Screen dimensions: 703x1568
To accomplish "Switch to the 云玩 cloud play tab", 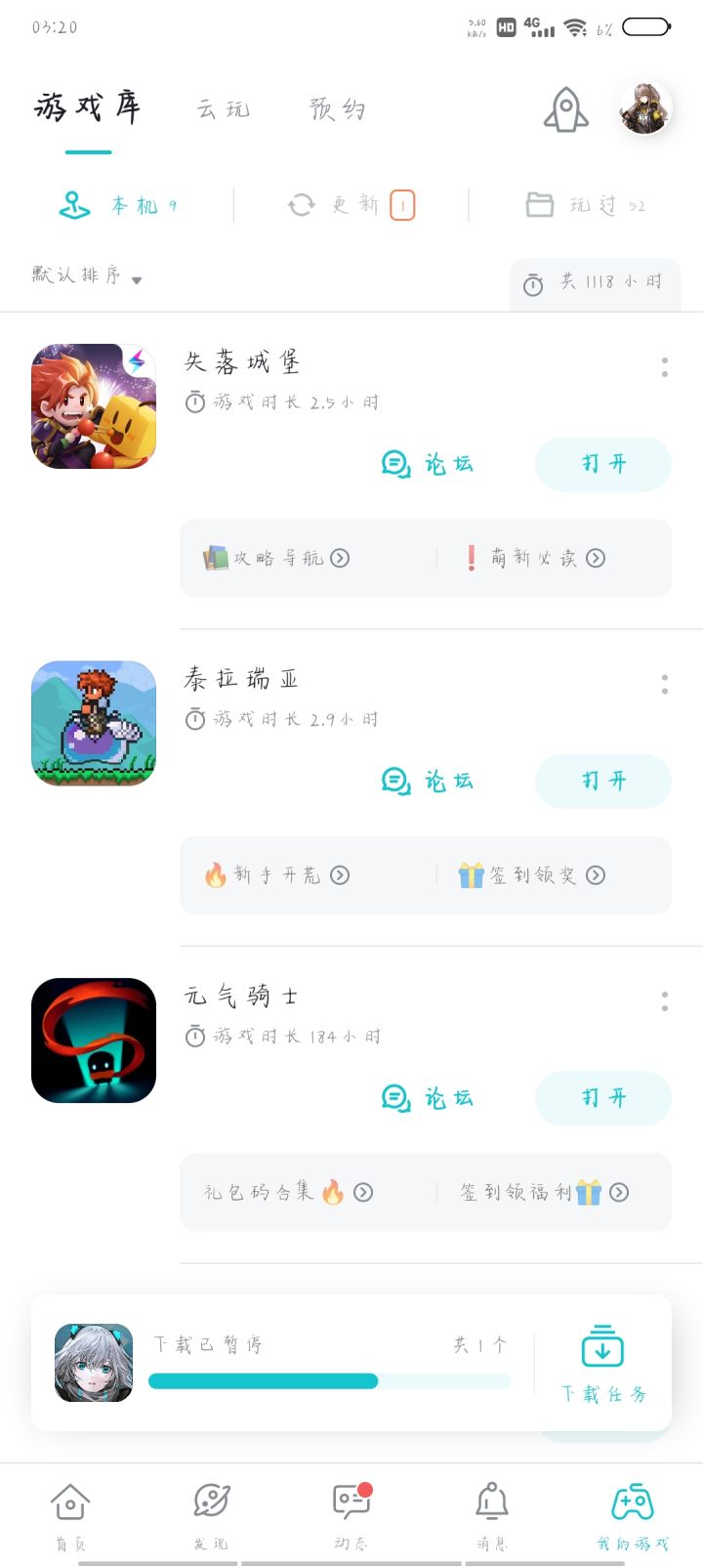I will [222, 108].
